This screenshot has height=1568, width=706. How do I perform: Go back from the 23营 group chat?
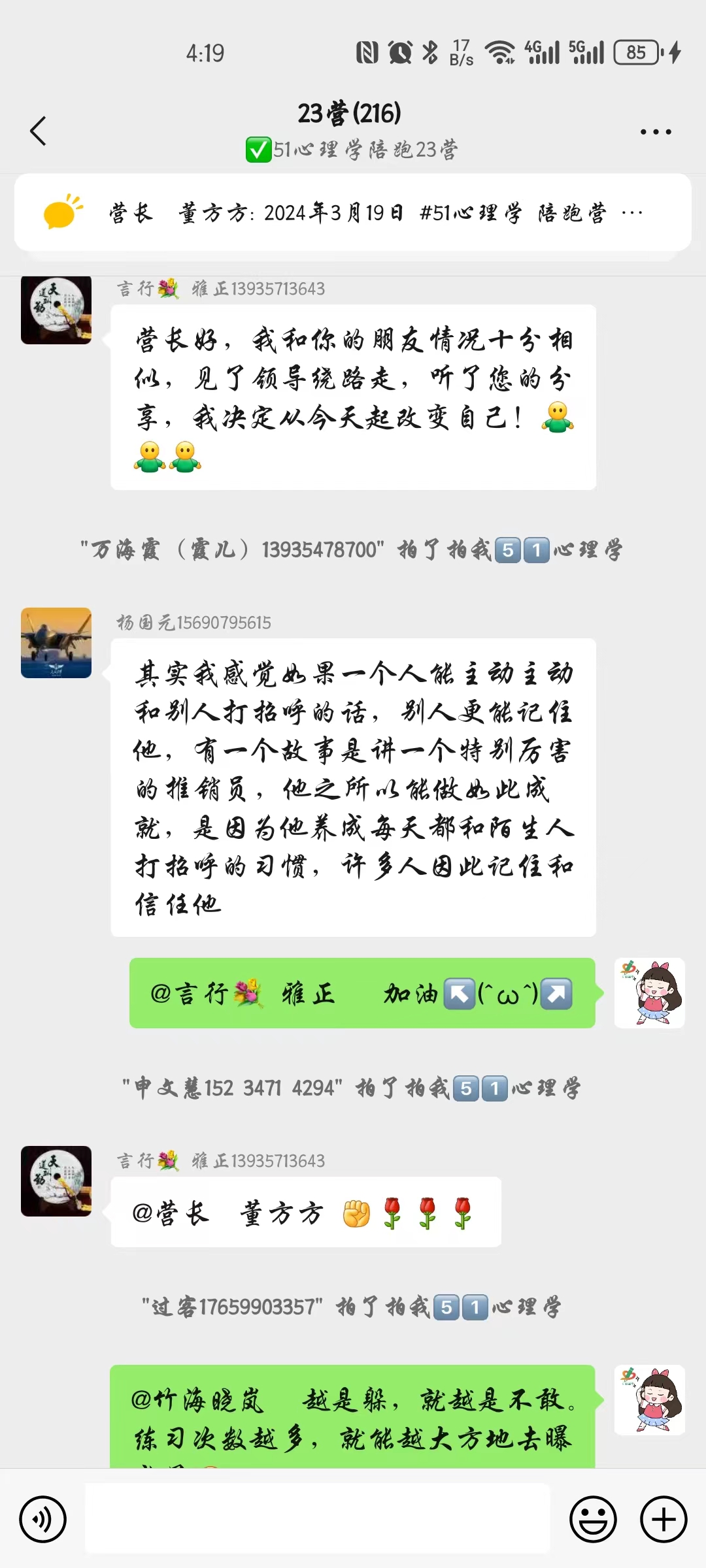coord(39,131)
